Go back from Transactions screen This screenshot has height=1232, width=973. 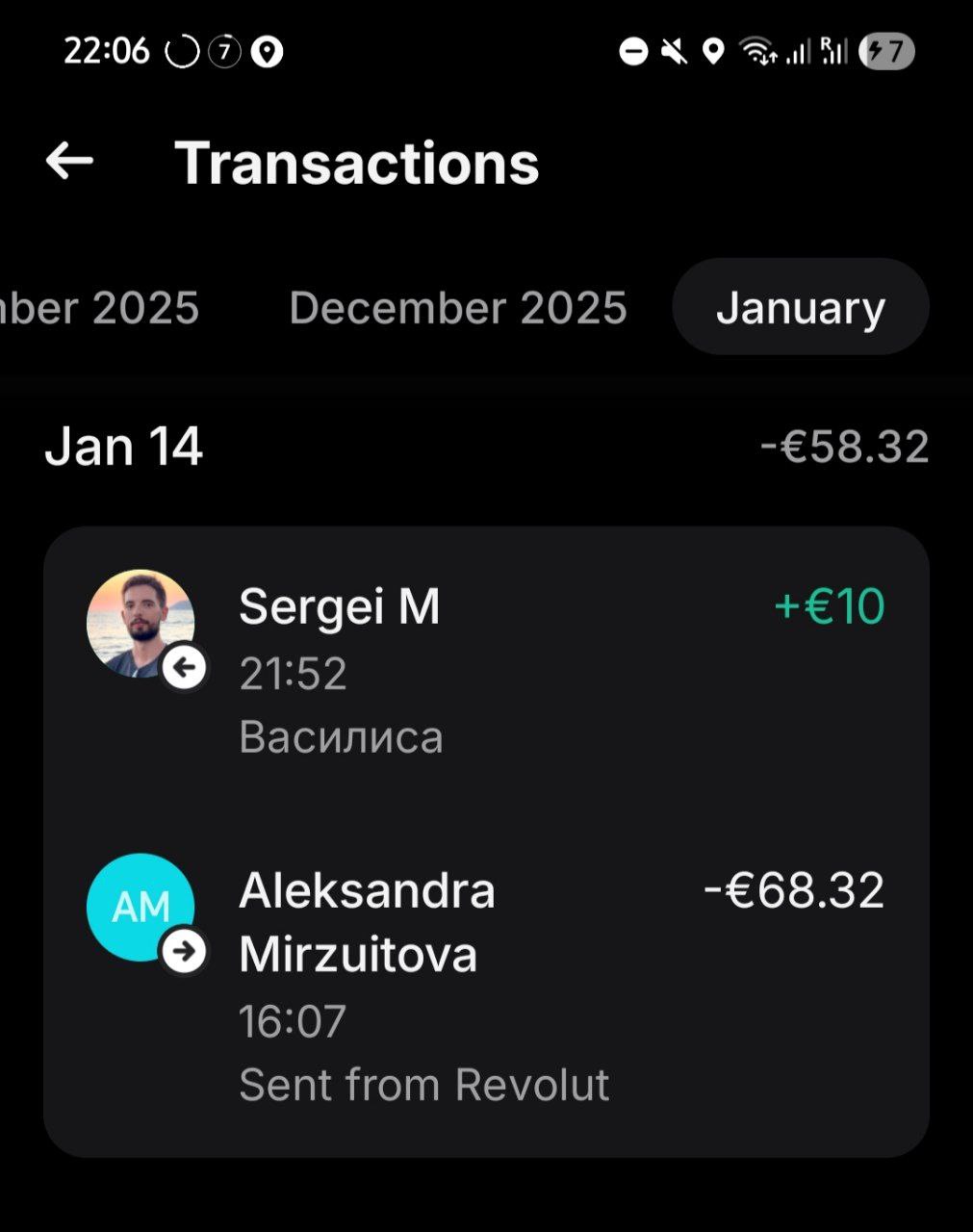pyautogui.click(x=69, y=161)
